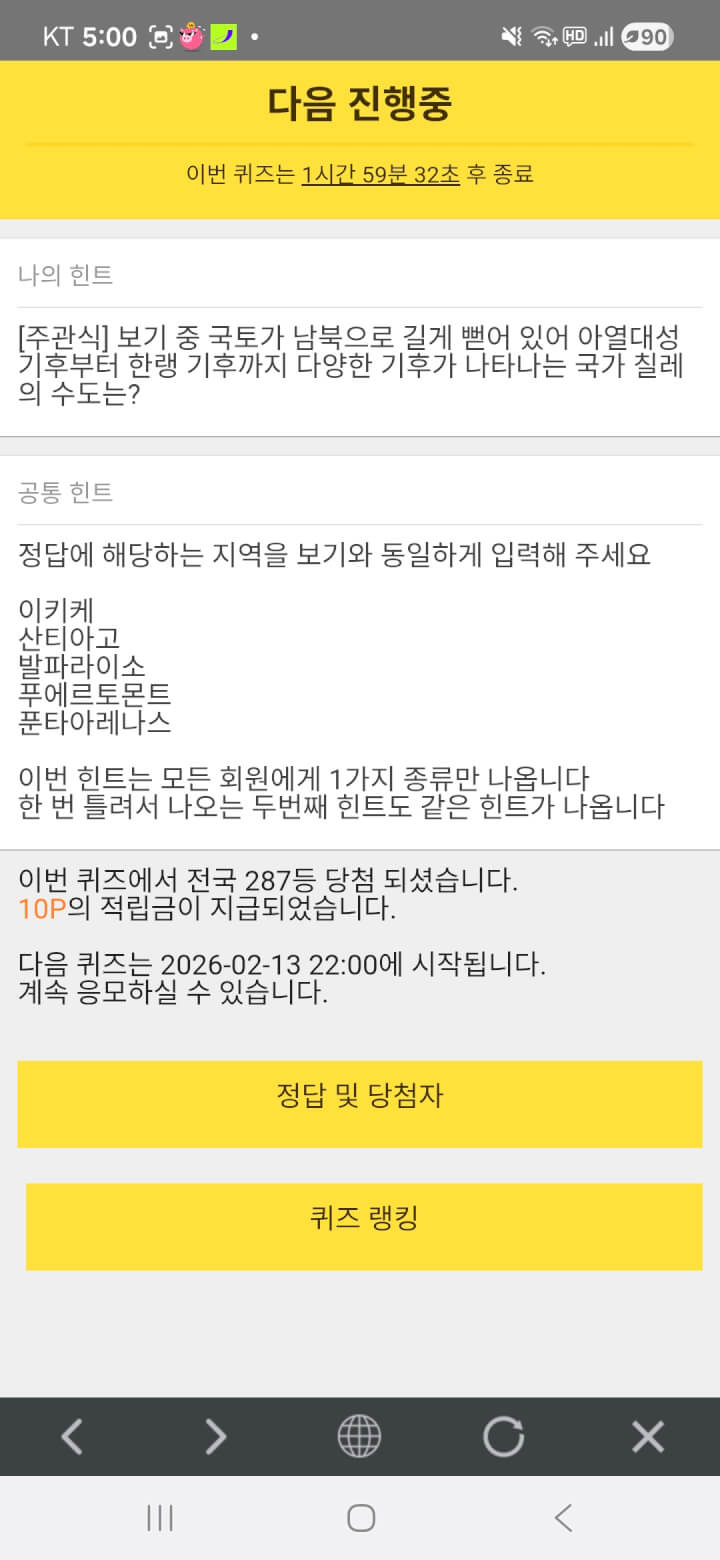The height and width of the screenshot is (1560, 720).
Task: Tap the system home button
Action: tap(360, 1518)
